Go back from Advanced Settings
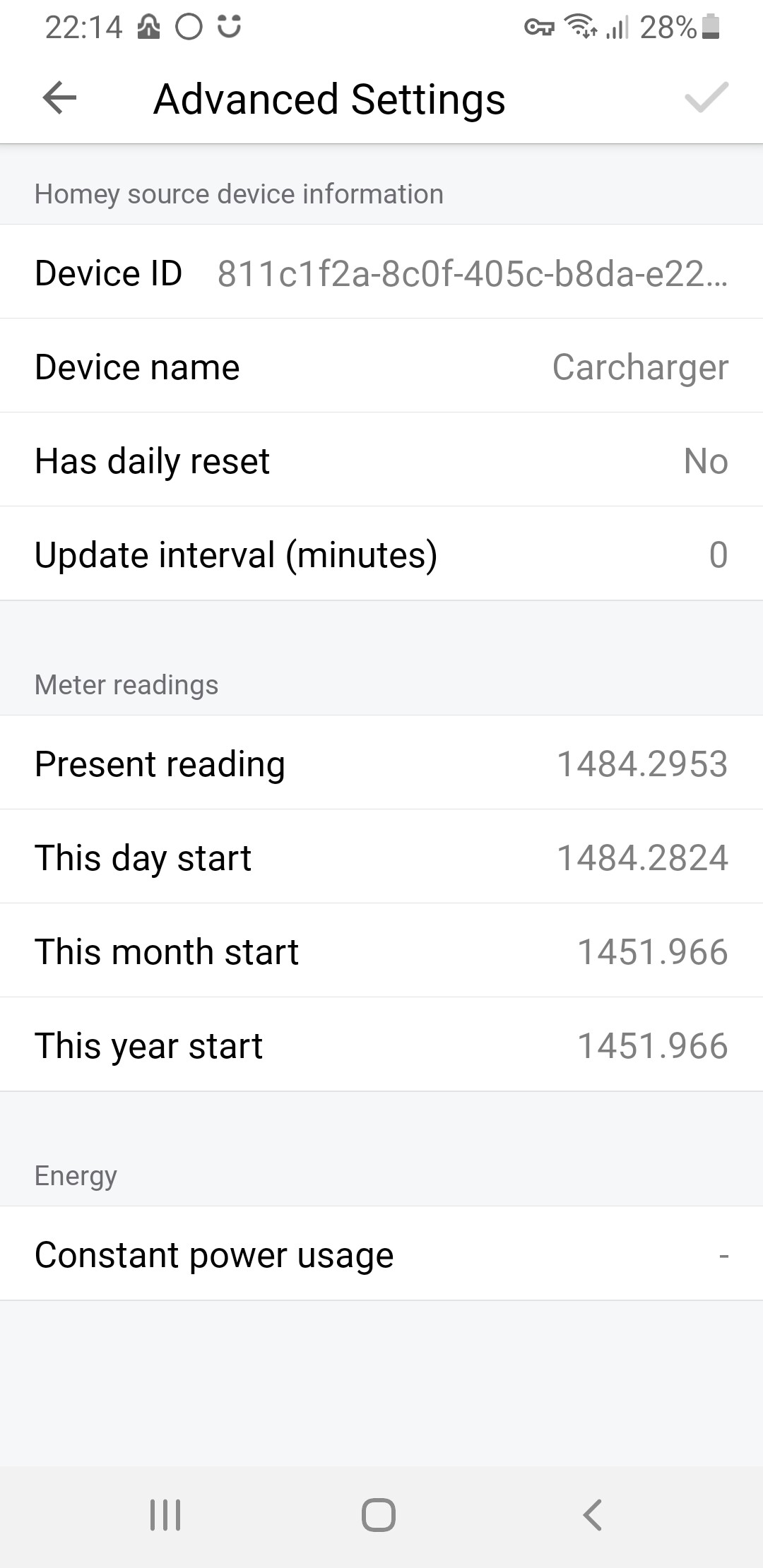The width and height of the screenshot is (763, 1568). (x=59, y=98)
